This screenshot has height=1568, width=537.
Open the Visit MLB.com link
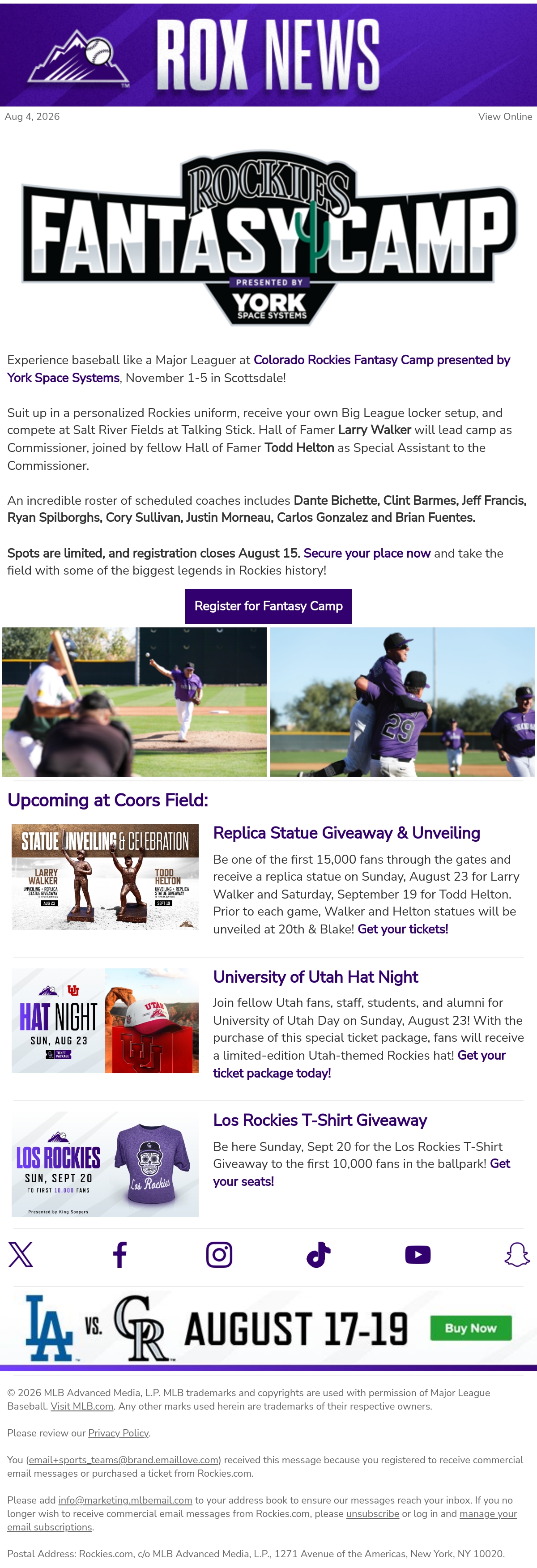click(x=81, y=1406)
